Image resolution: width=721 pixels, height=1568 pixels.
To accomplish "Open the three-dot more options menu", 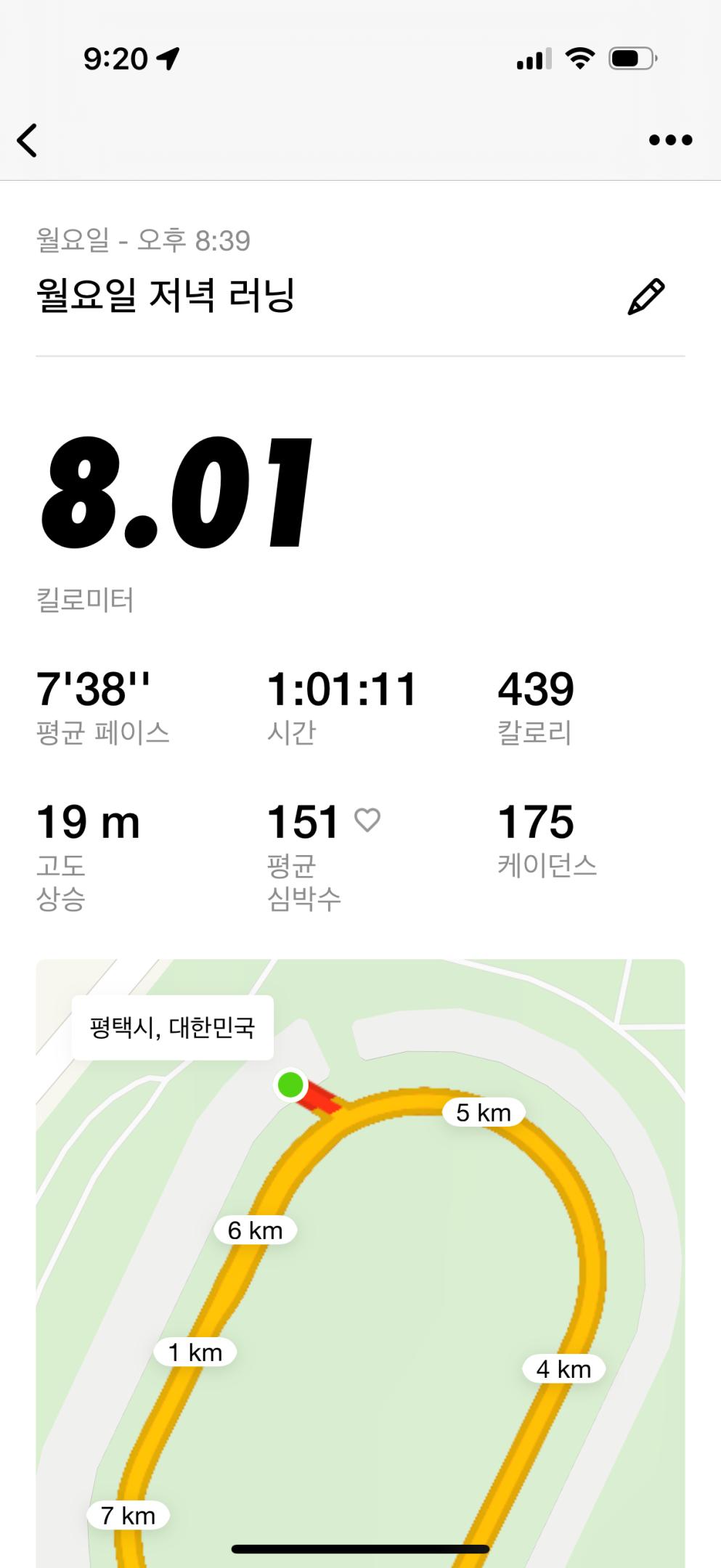I will [x=670, y=140].
